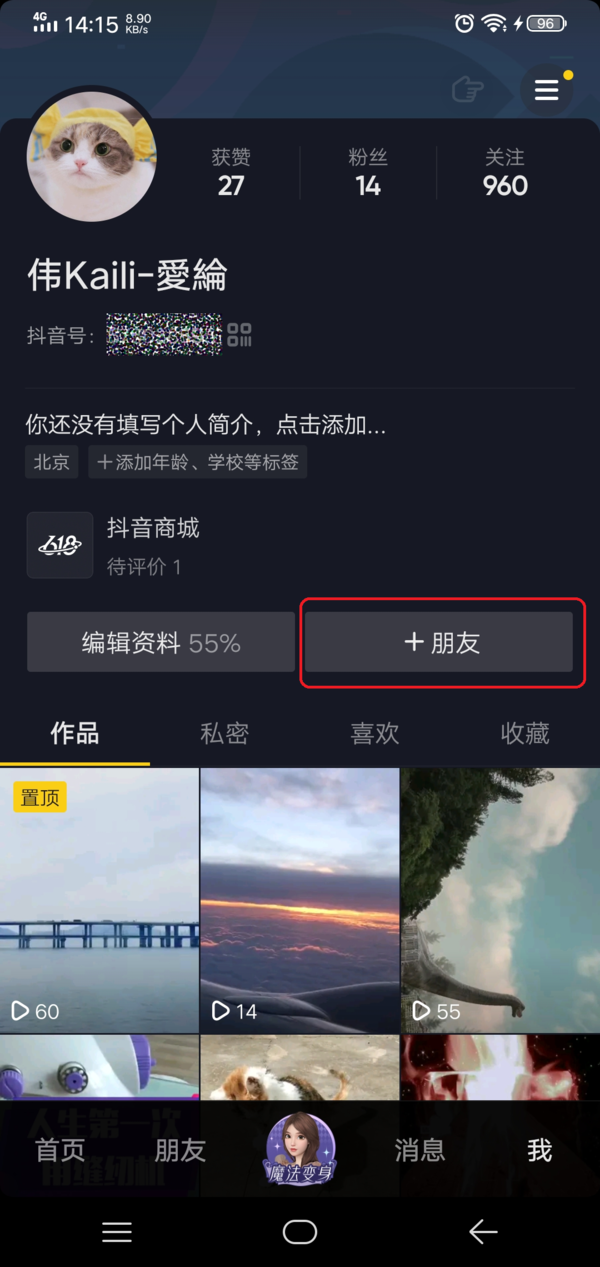This screenshot has width=600, height=1267.
Task: Switch to the 喜欢 tab
Action: (375, 733)
